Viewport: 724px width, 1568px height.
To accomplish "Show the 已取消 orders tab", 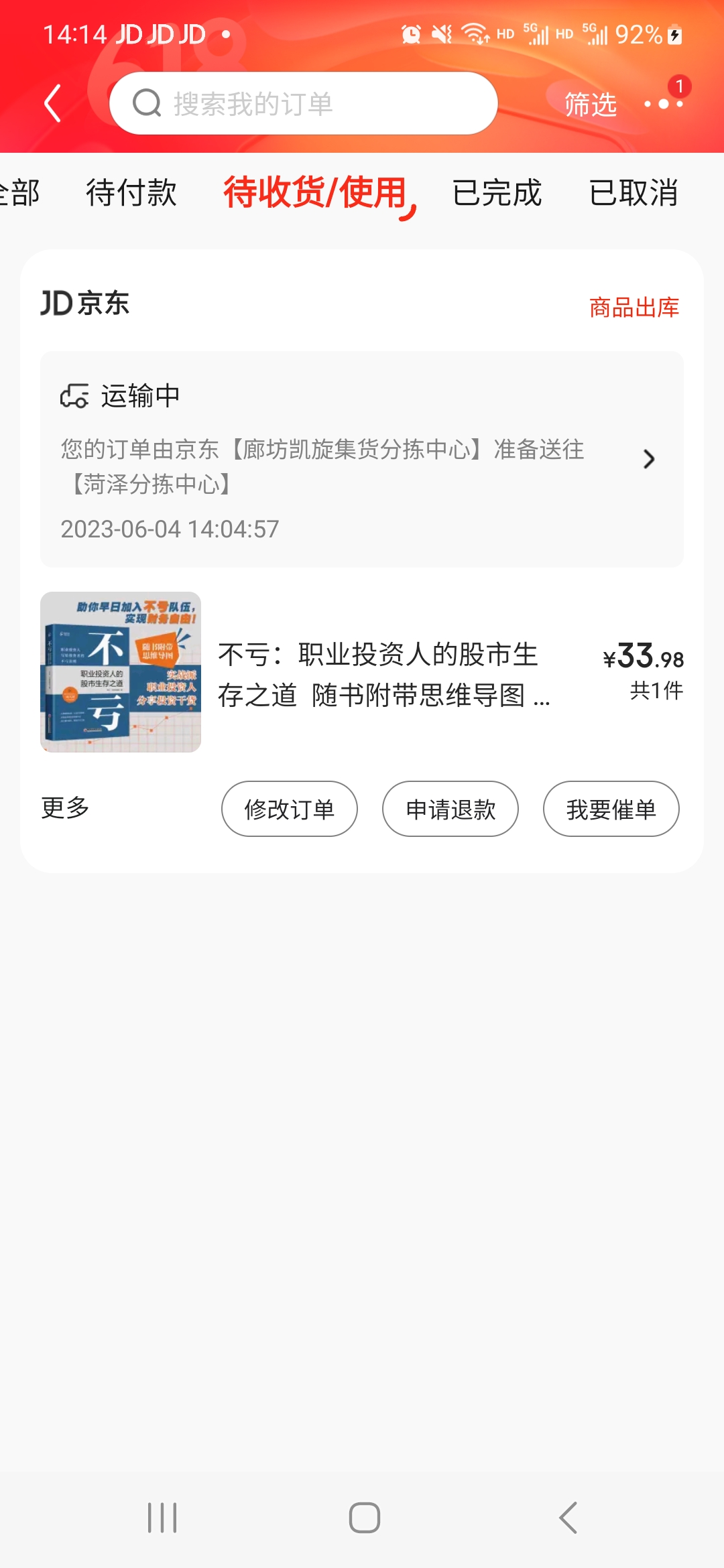I will (x=633, y=193).
